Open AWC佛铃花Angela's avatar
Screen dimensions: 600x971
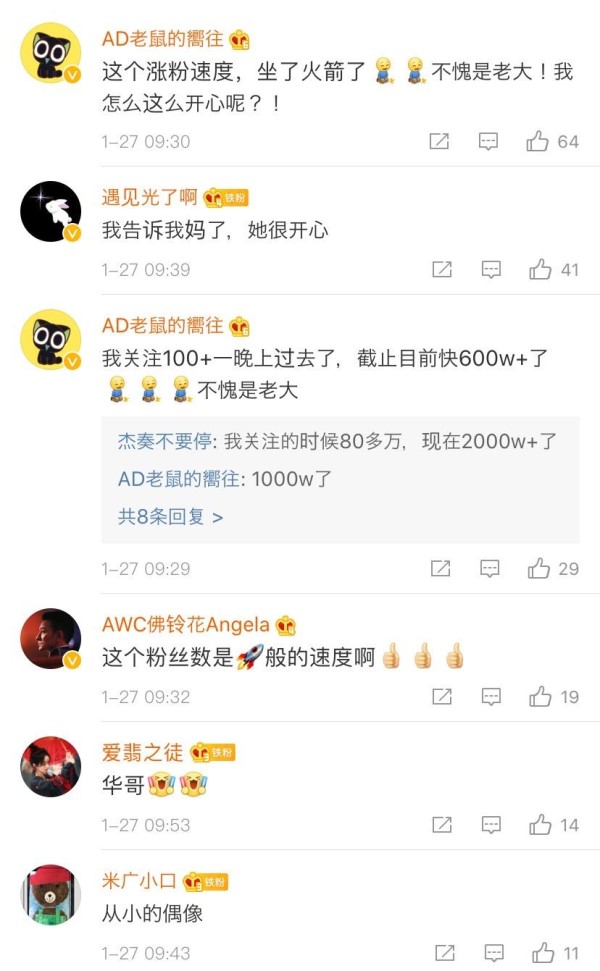tap(51, 638)
